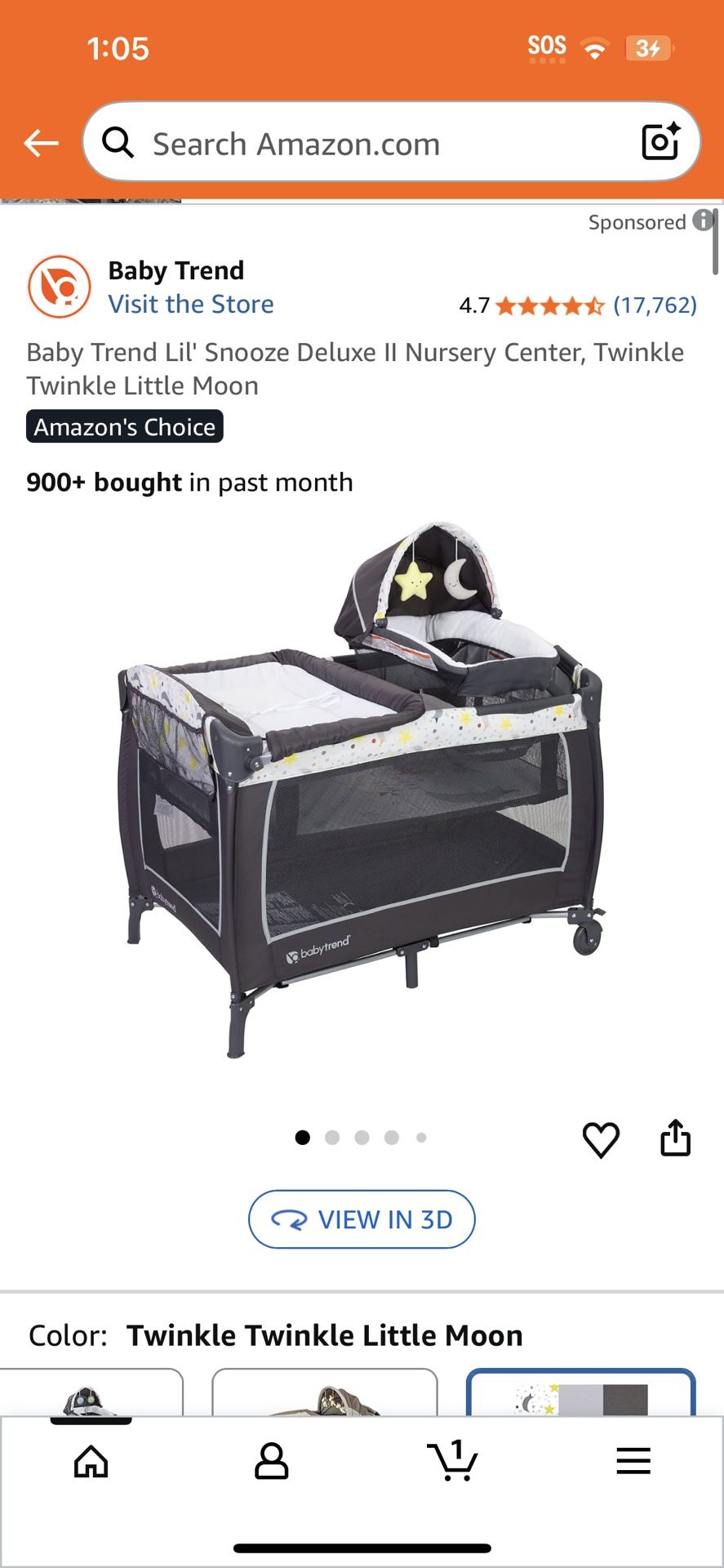Tap the Amazon's Choice badge
Viewport: 724px width, 1568px height.
tap(124, 426)
